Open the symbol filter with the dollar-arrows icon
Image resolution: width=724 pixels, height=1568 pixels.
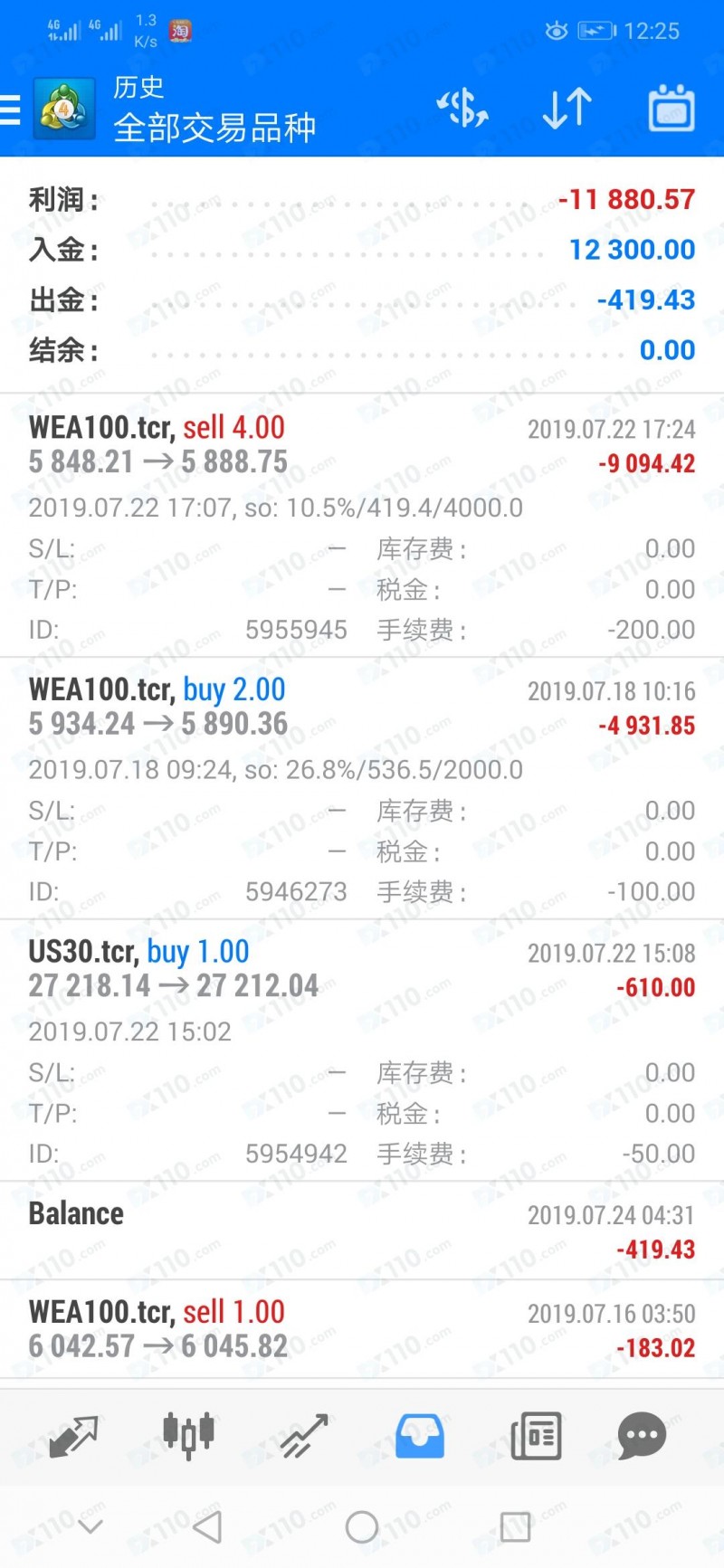coord(462,108)
